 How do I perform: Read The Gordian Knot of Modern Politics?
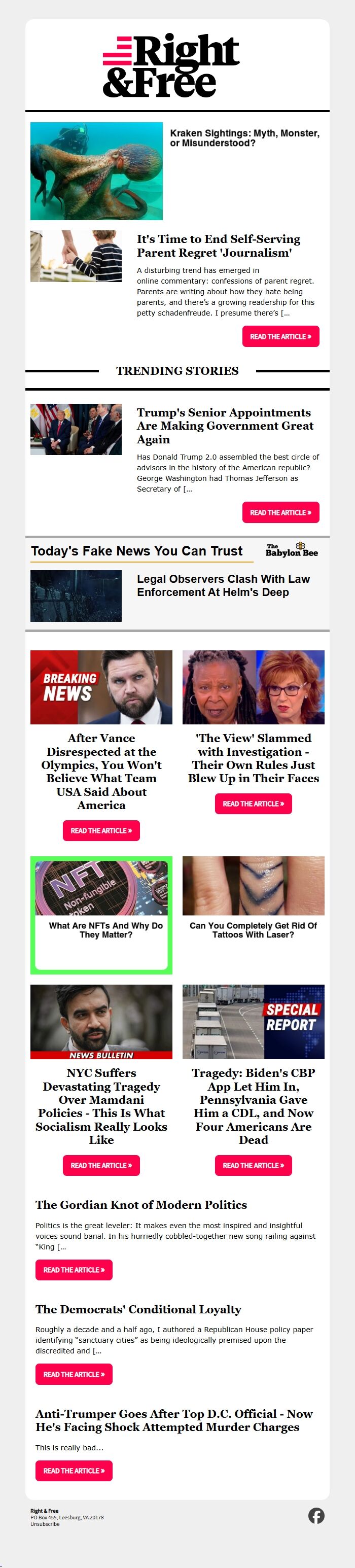coord(74,1270)
